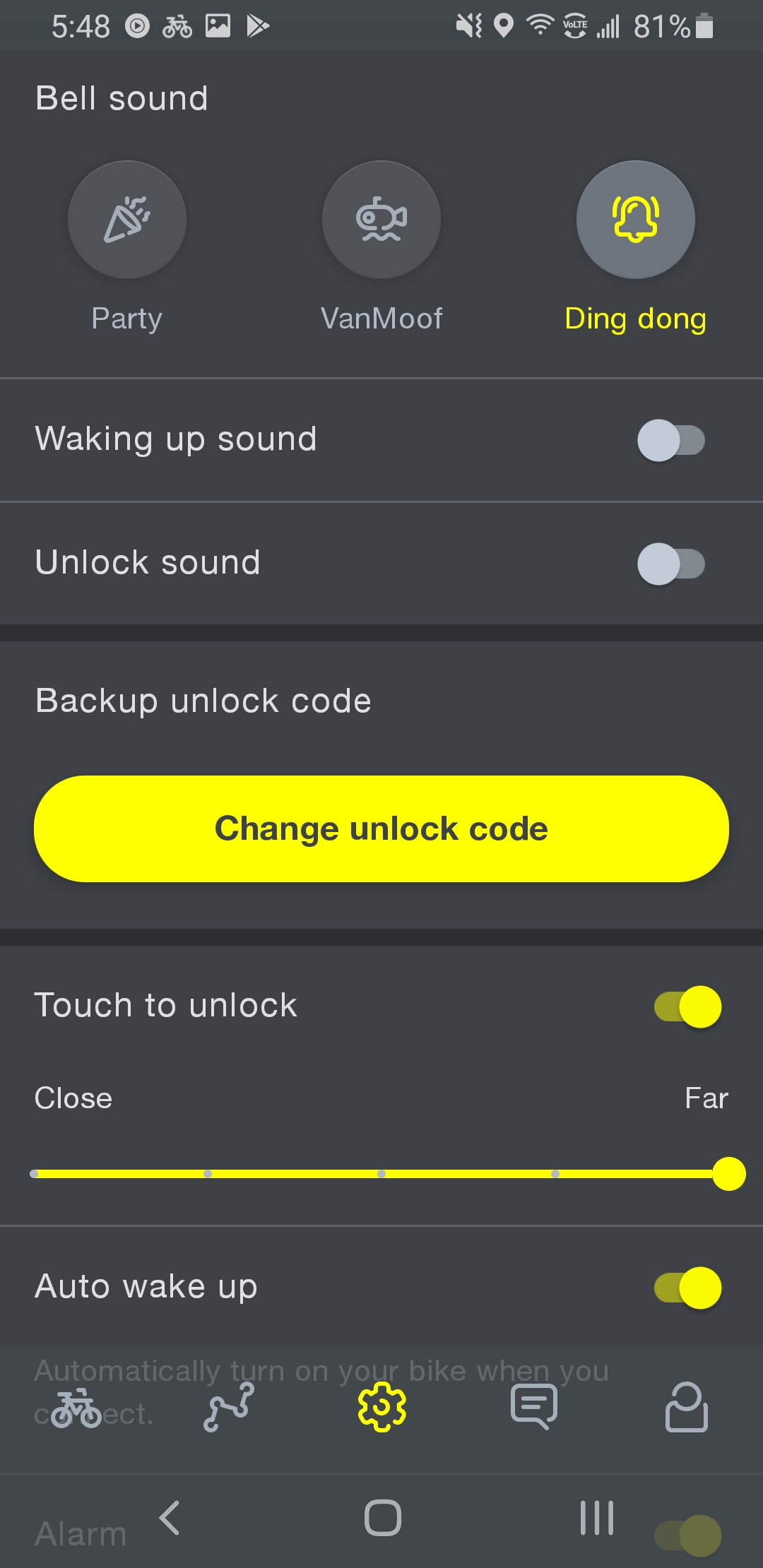763x1568 pixels.
Task: Choose the VanMoof bell sound
Action: coord(381,220)
